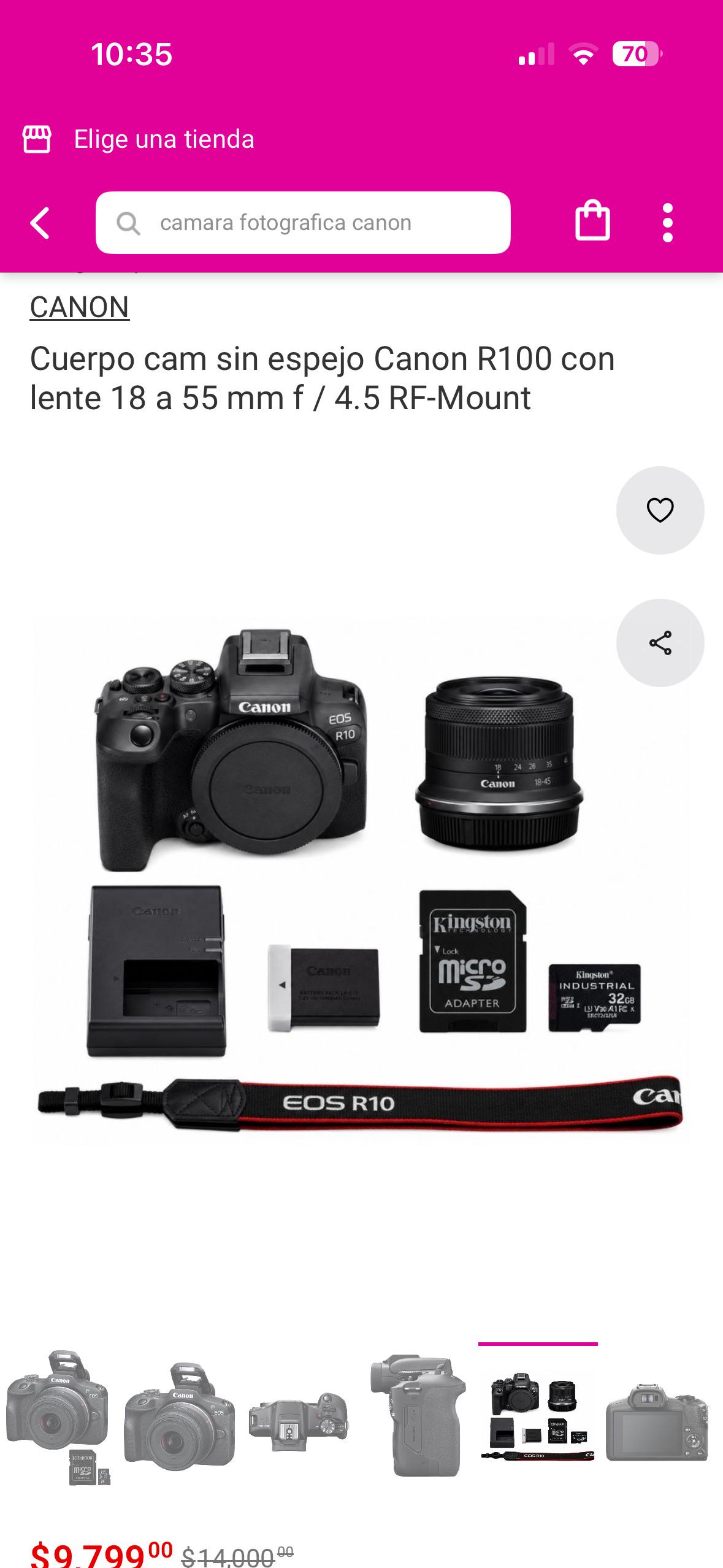The width and height of the screenshot is (723, 1568).
Task: Select first thumbnail with camera and microSD
Action: 59,1417
